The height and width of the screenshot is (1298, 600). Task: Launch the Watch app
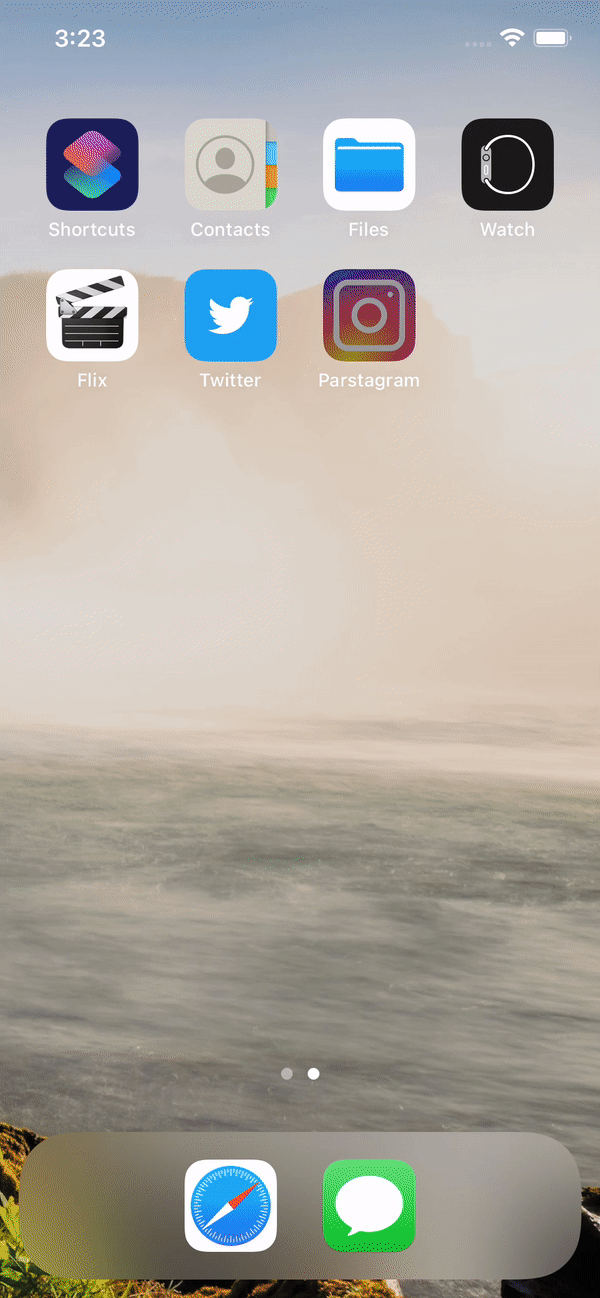coord(507,165)
